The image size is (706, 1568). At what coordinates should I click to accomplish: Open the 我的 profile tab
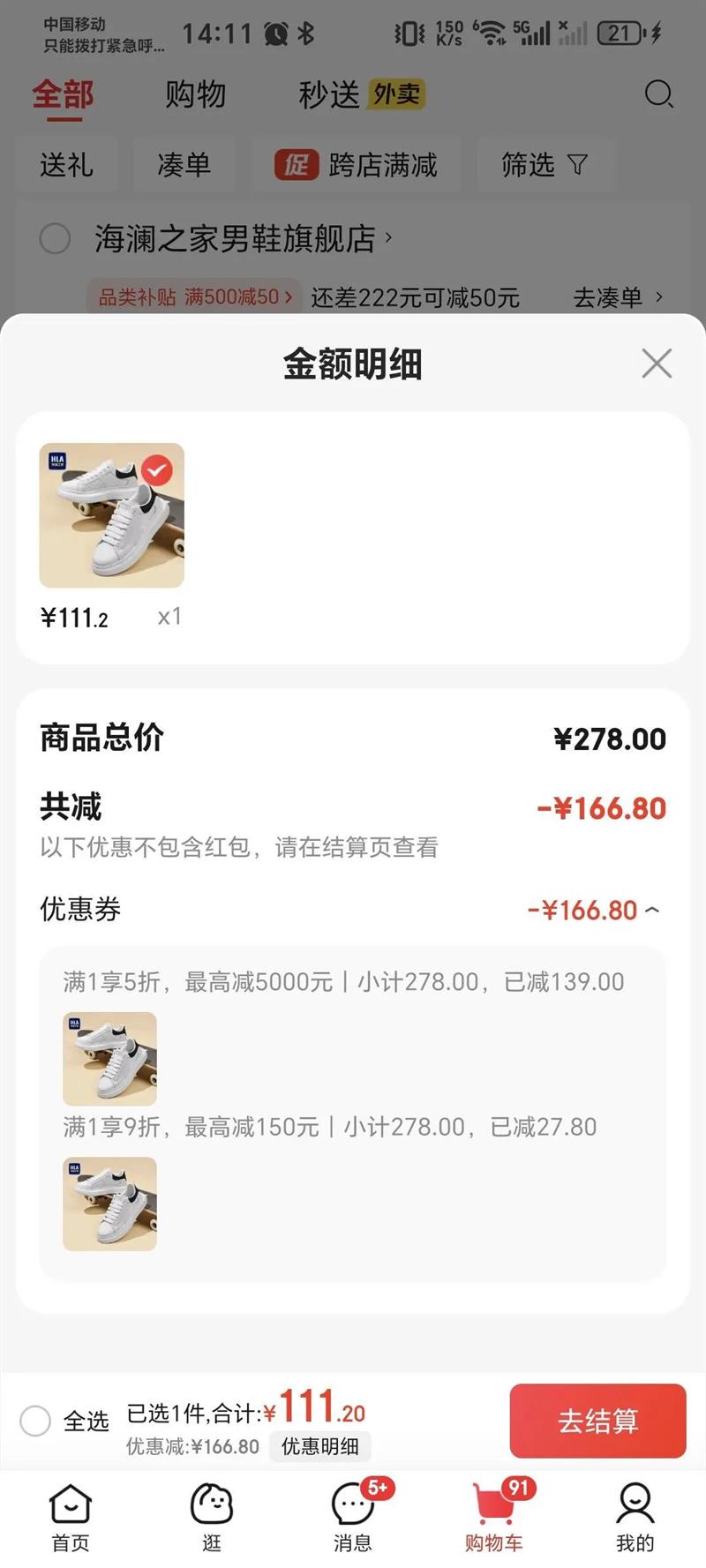(635, 1518)
